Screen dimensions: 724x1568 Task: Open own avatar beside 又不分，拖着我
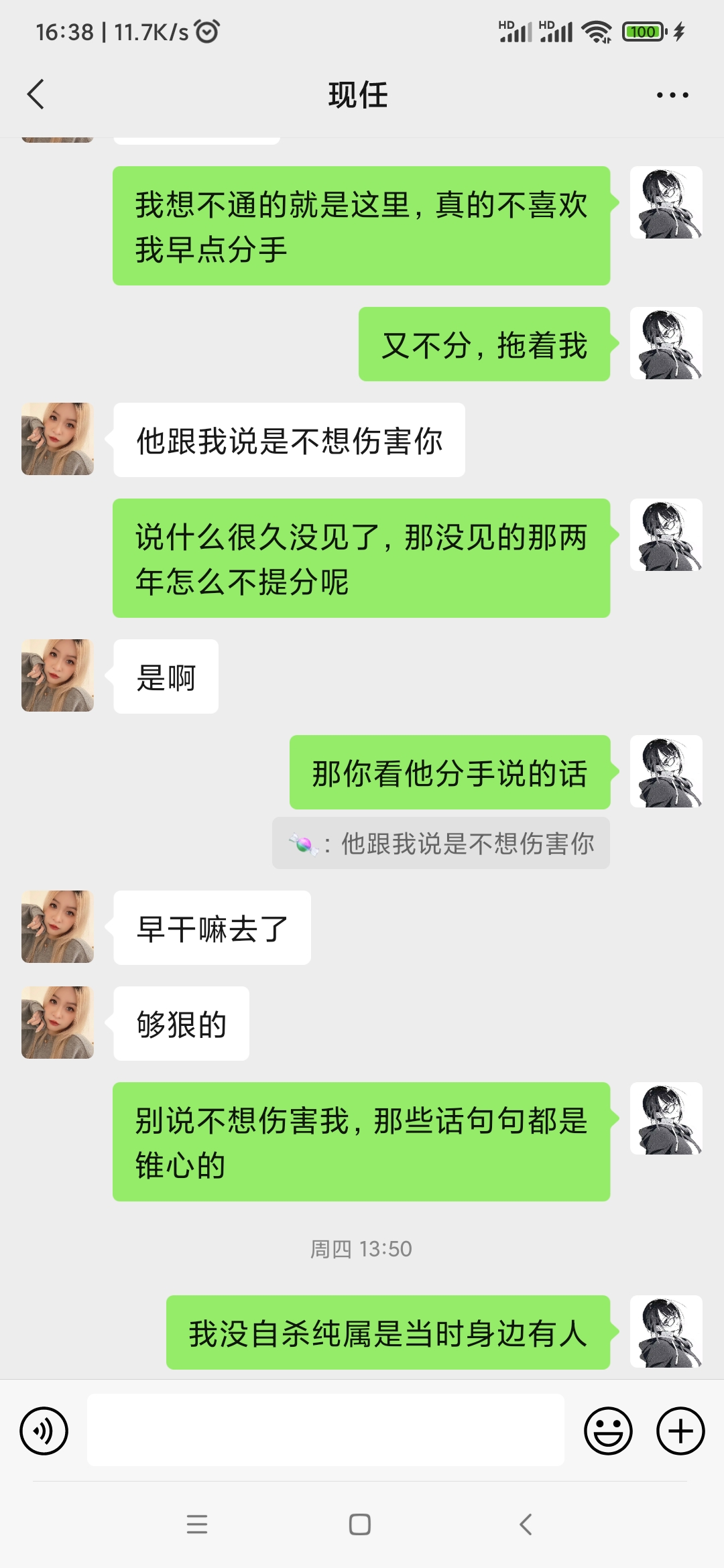pos(666,343)
